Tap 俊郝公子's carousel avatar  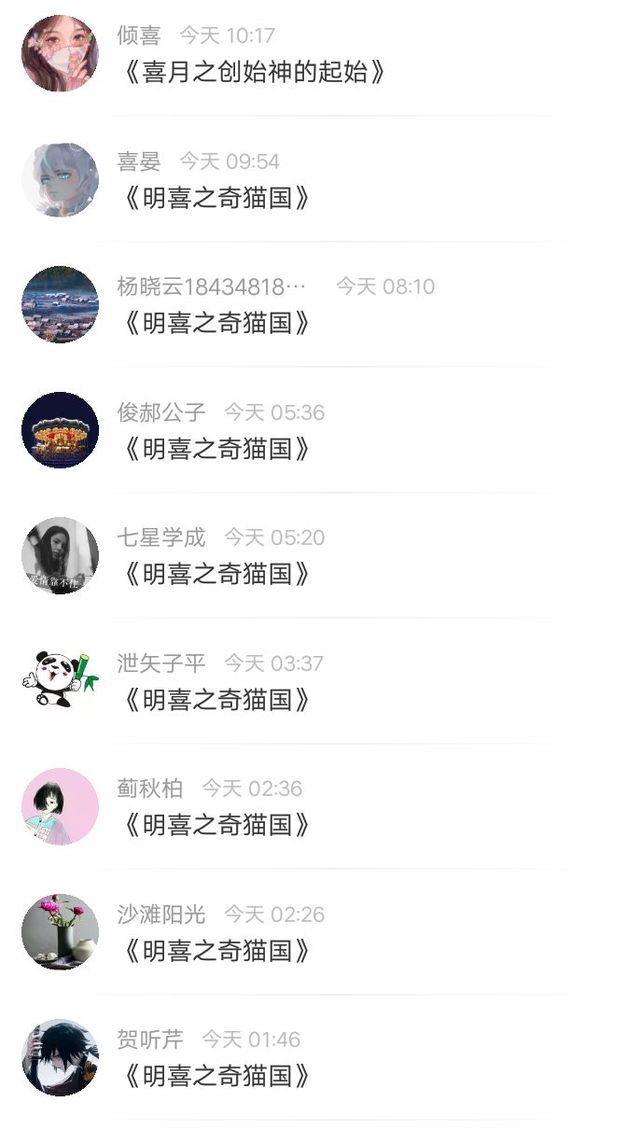click(x=60, y=430)
